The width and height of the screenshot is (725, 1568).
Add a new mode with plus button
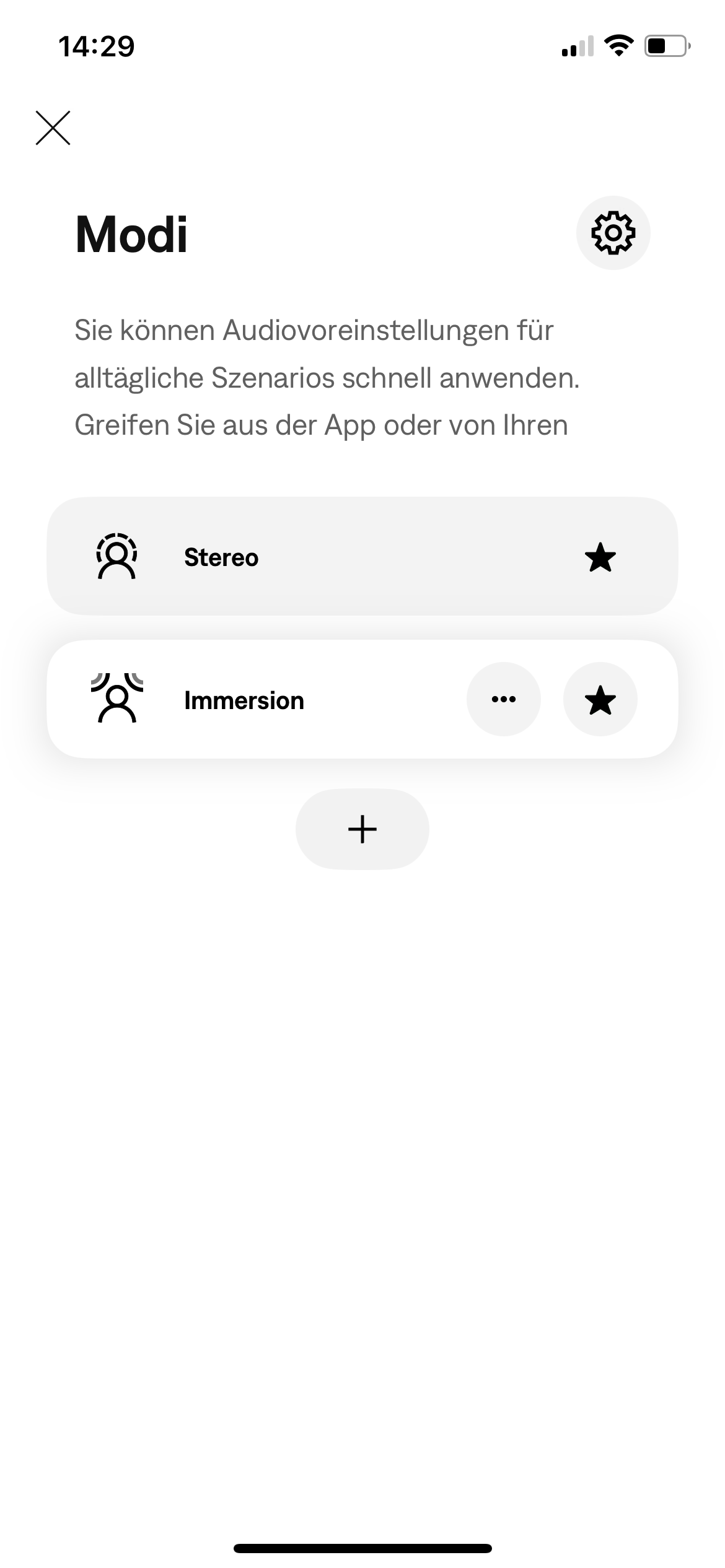(362, 829)
